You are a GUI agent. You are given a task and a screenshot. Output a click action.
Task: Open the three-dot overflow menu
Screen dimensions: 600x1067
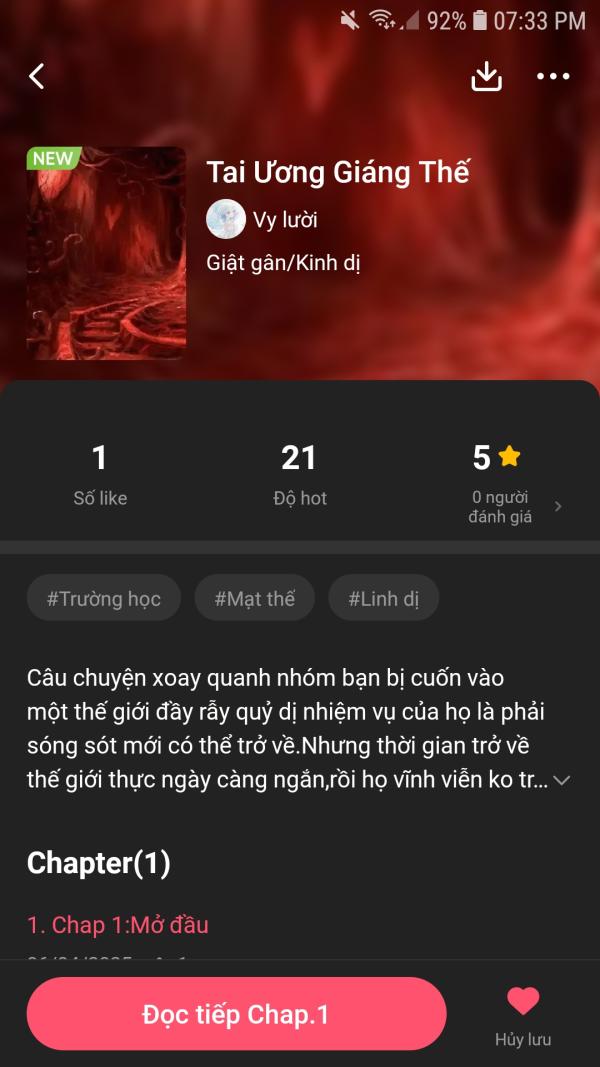pyautogui.click(x=553, y=76)
